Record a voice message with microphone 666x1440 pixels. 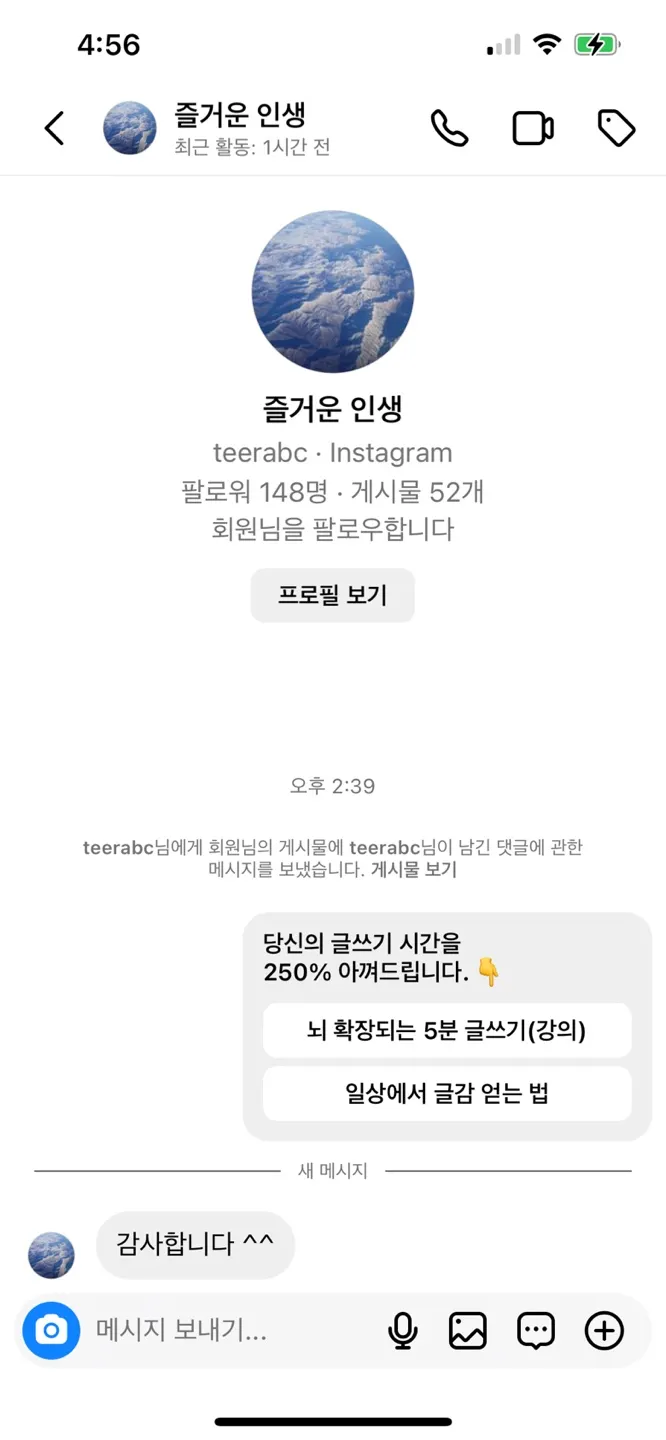(x=403, y=1330)
